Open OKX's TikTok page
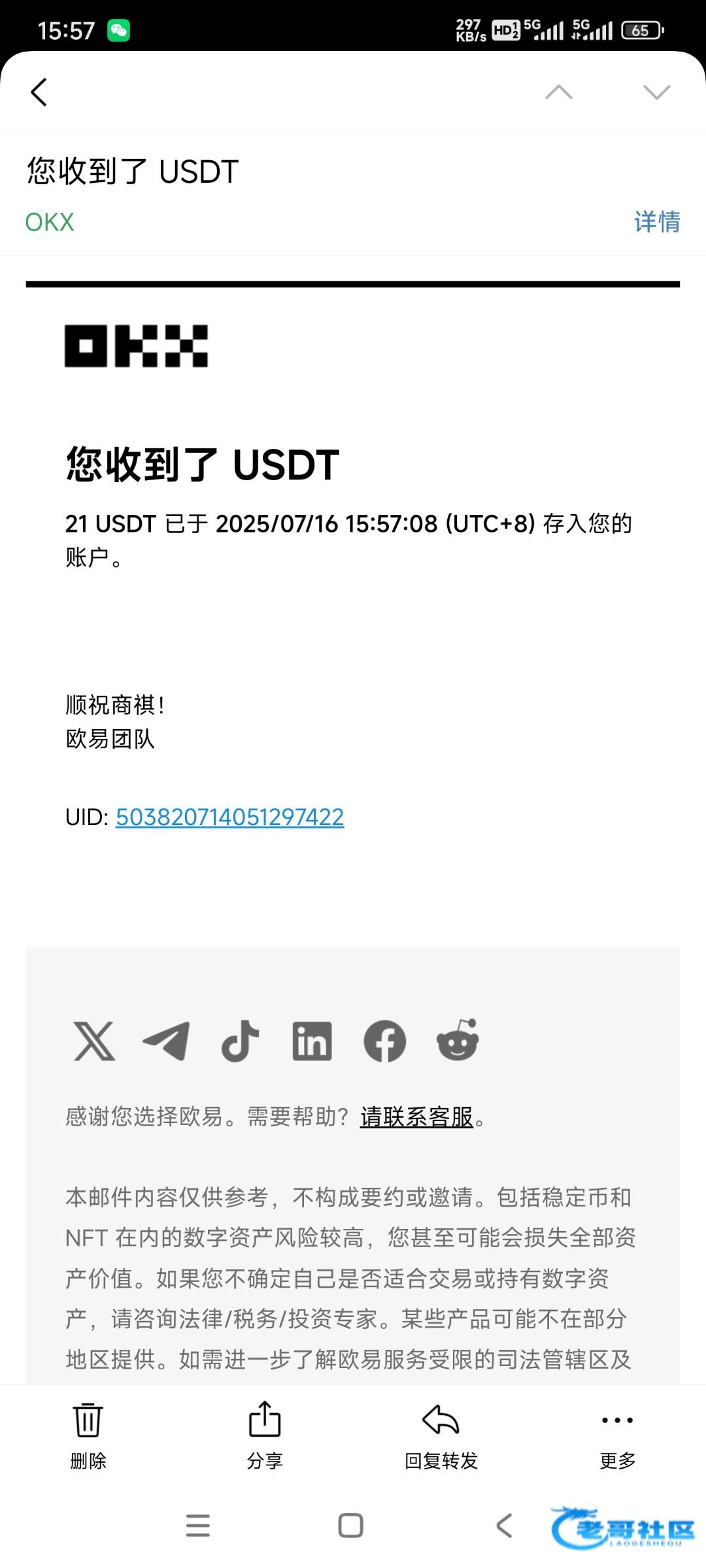Image resolution: width=706 pixels, height=1568 pixels. (240, 1041)
